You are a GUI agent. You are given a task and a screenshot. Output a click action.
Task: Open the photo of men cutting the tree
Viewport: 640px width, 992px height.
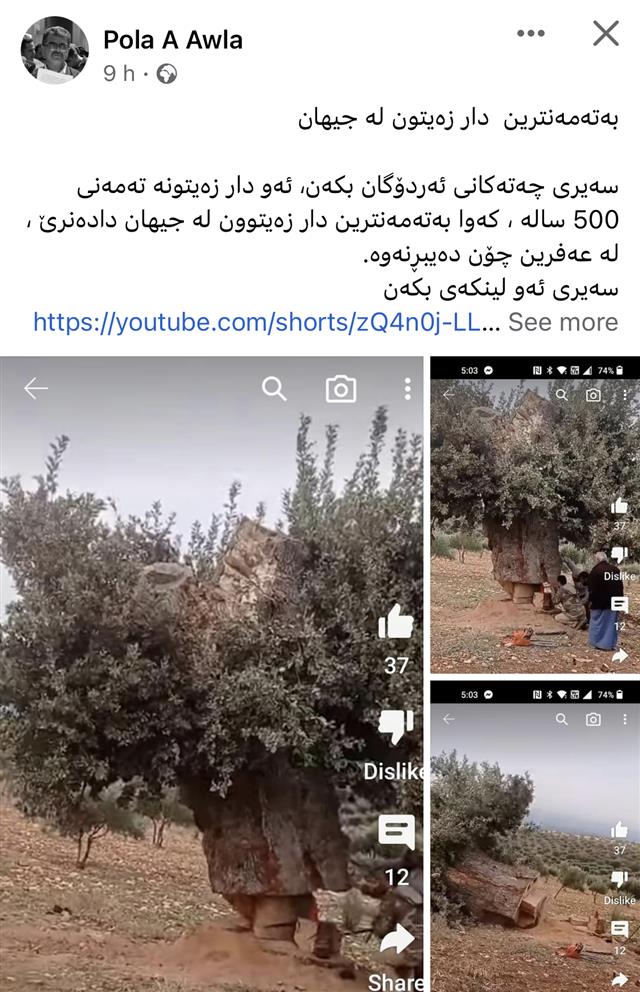coord(535,516)
